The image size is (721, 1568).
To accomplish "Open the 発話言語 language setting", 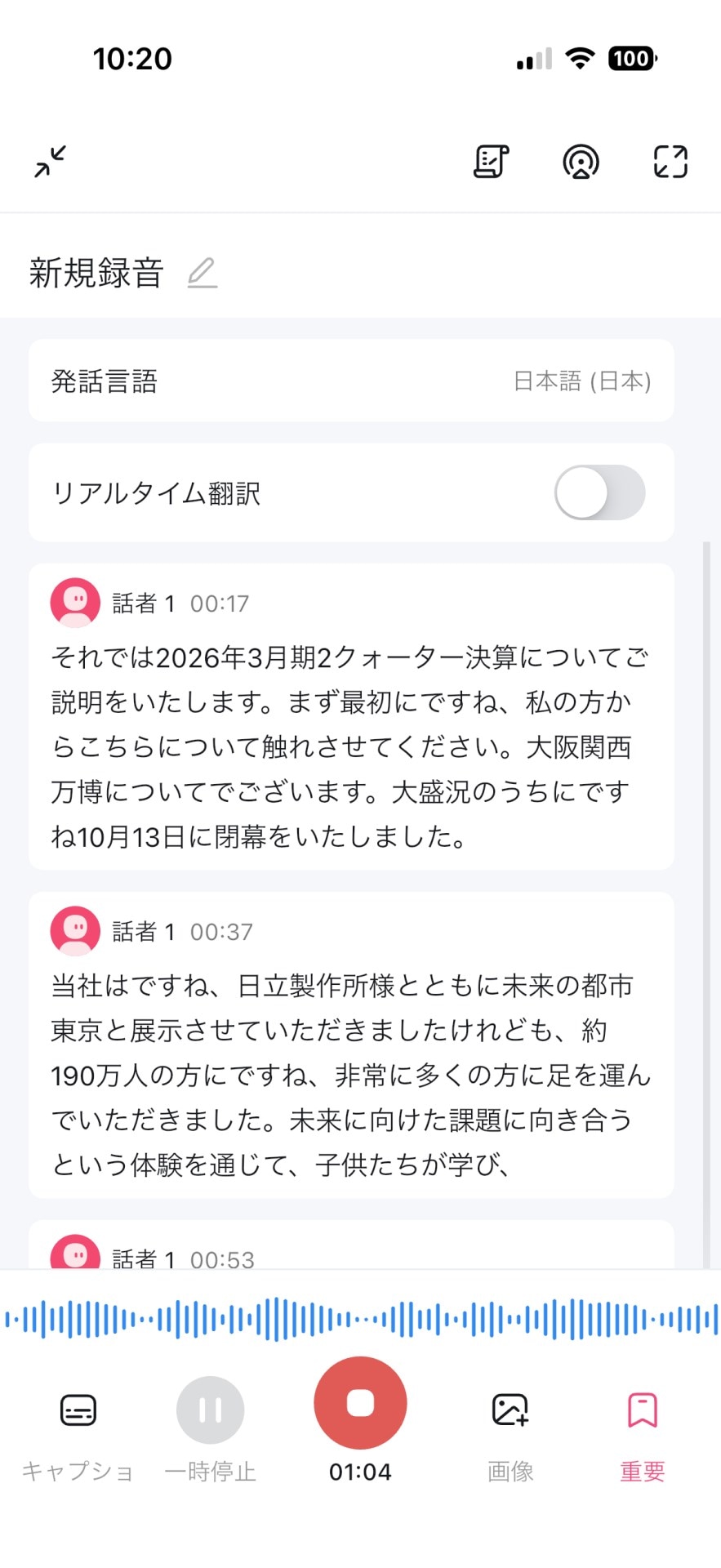I will [351, 381].
